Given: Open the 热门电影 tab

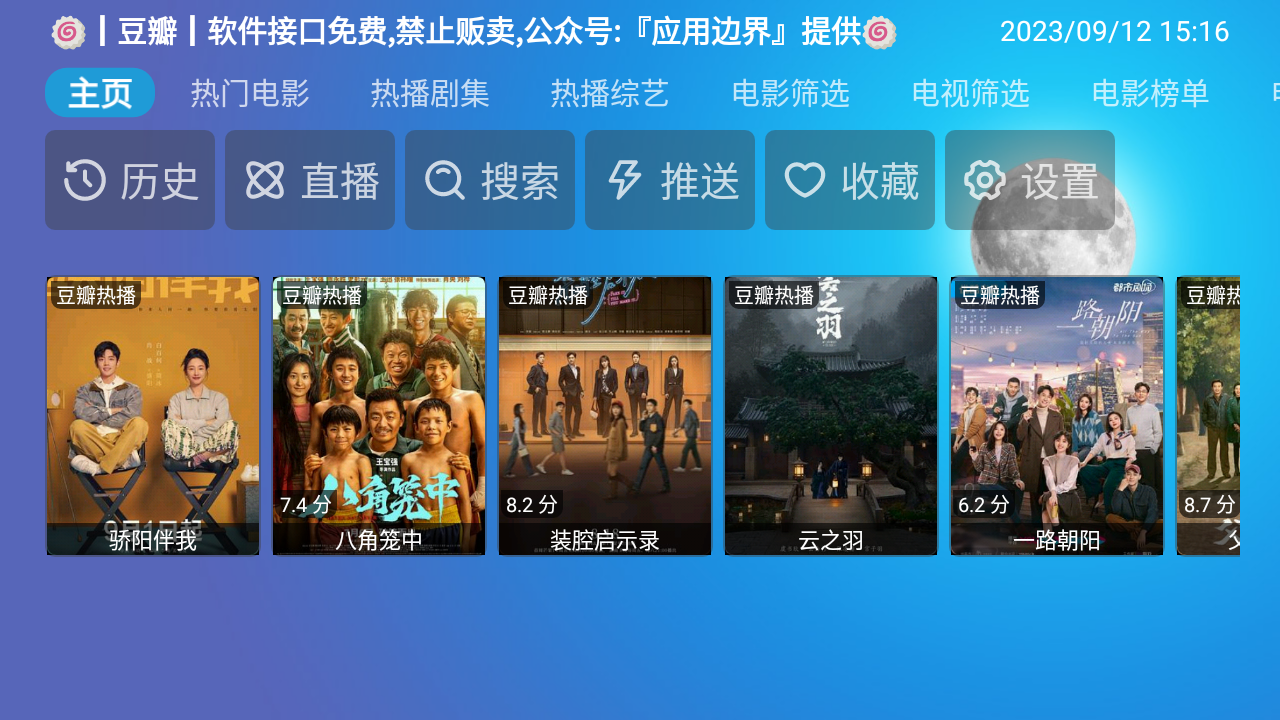Looking at the screenshot, I should tap(250, 93).
